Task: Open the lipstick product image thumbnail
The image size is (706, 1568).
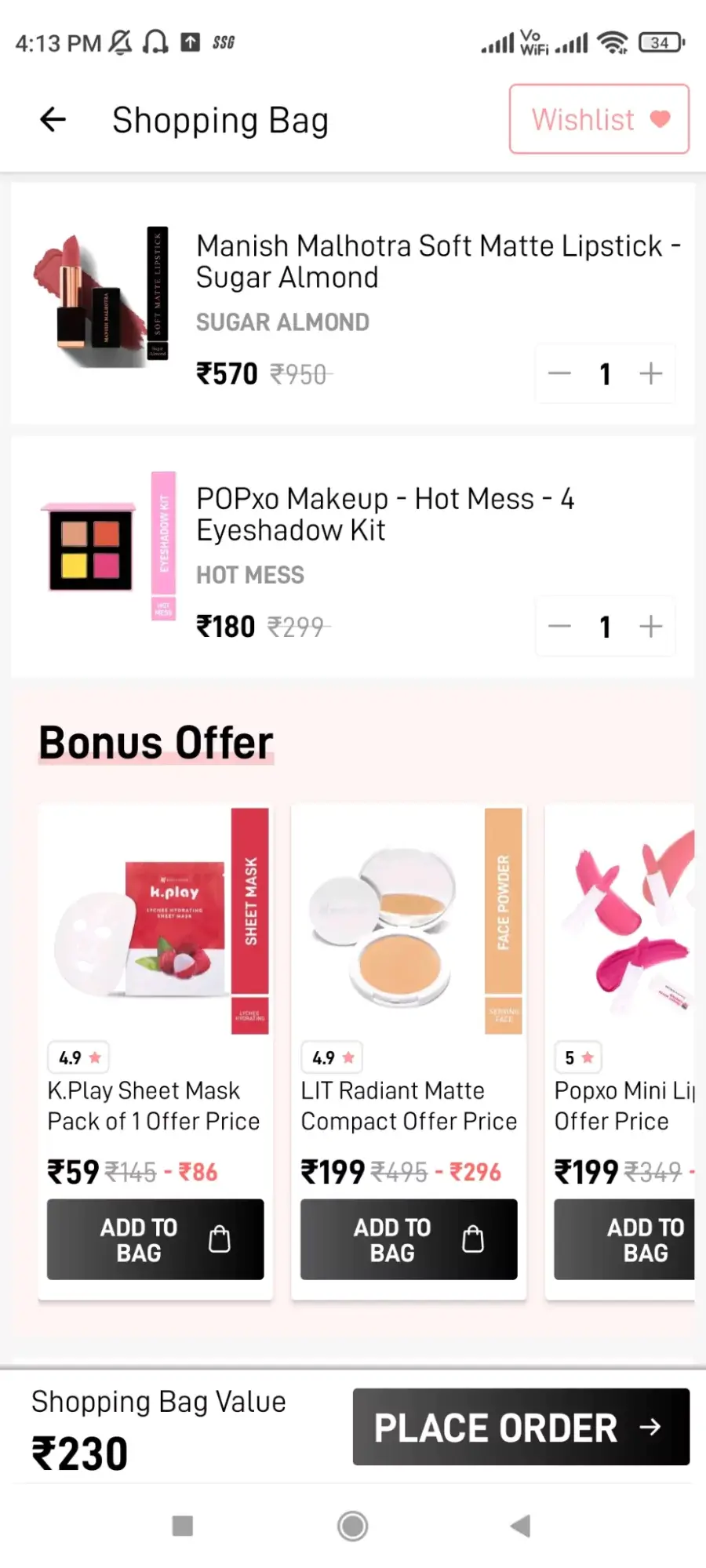Action: [102, 298]
